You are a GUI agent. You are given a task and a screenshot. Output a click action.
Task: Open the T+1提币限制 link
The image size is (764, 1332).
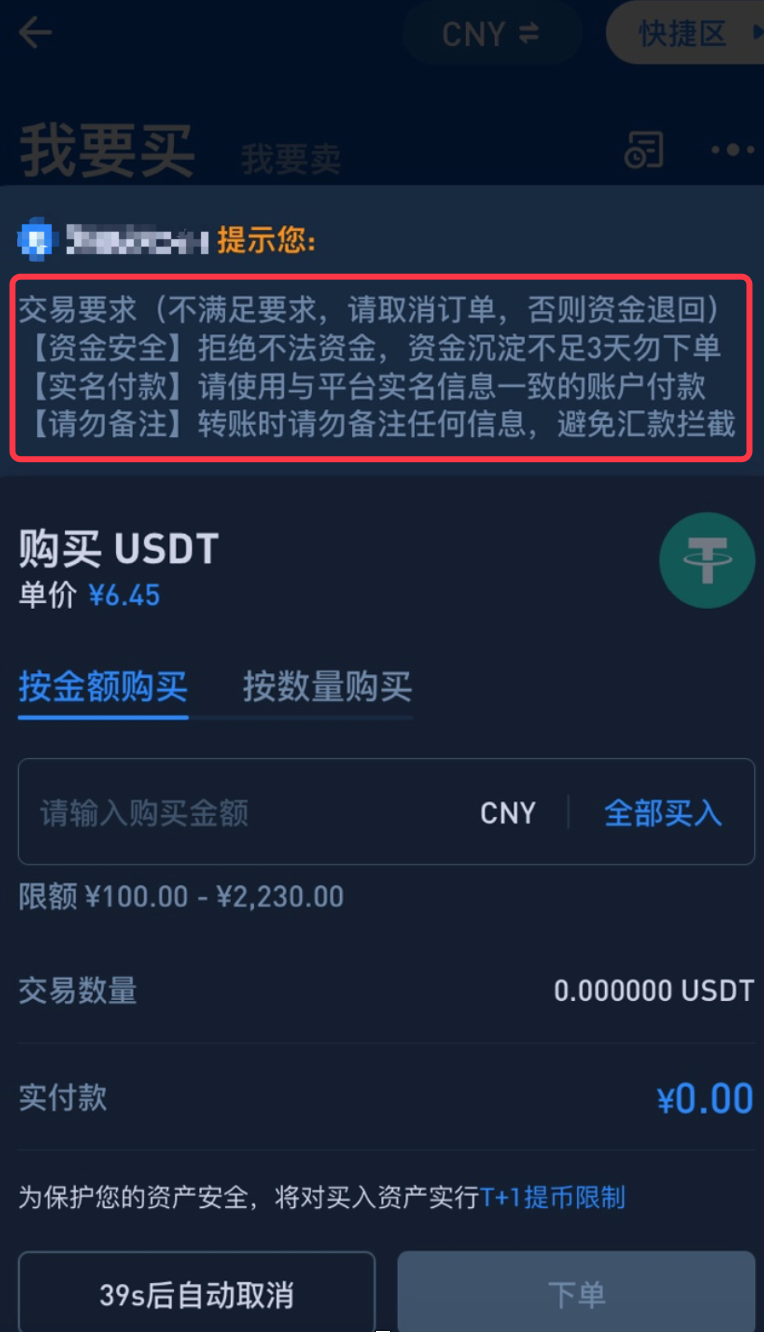click(553, 1197)
